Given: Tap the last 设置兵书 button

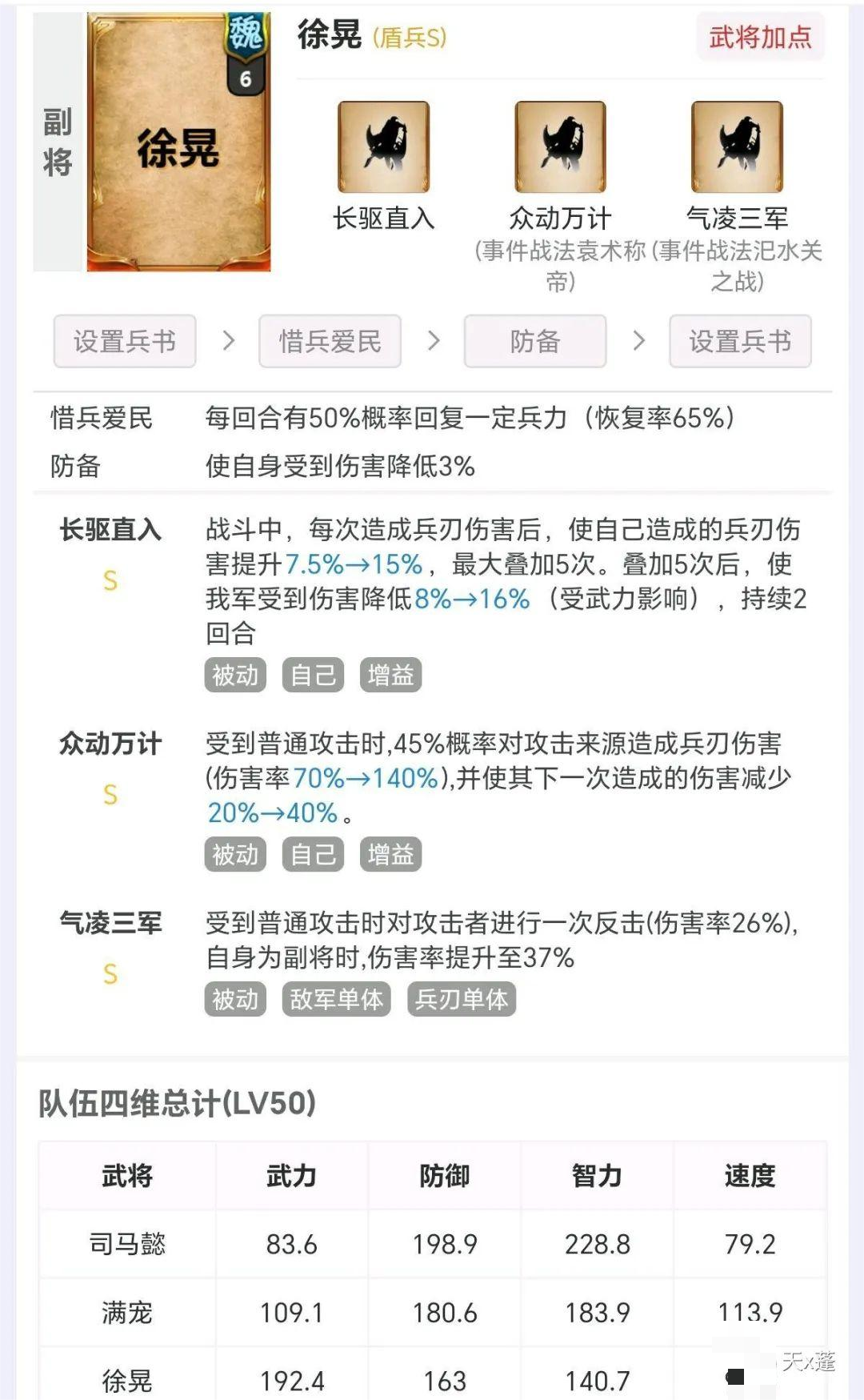Looking at the screenshot, I should pyautogui.click(x=740, y=342).
